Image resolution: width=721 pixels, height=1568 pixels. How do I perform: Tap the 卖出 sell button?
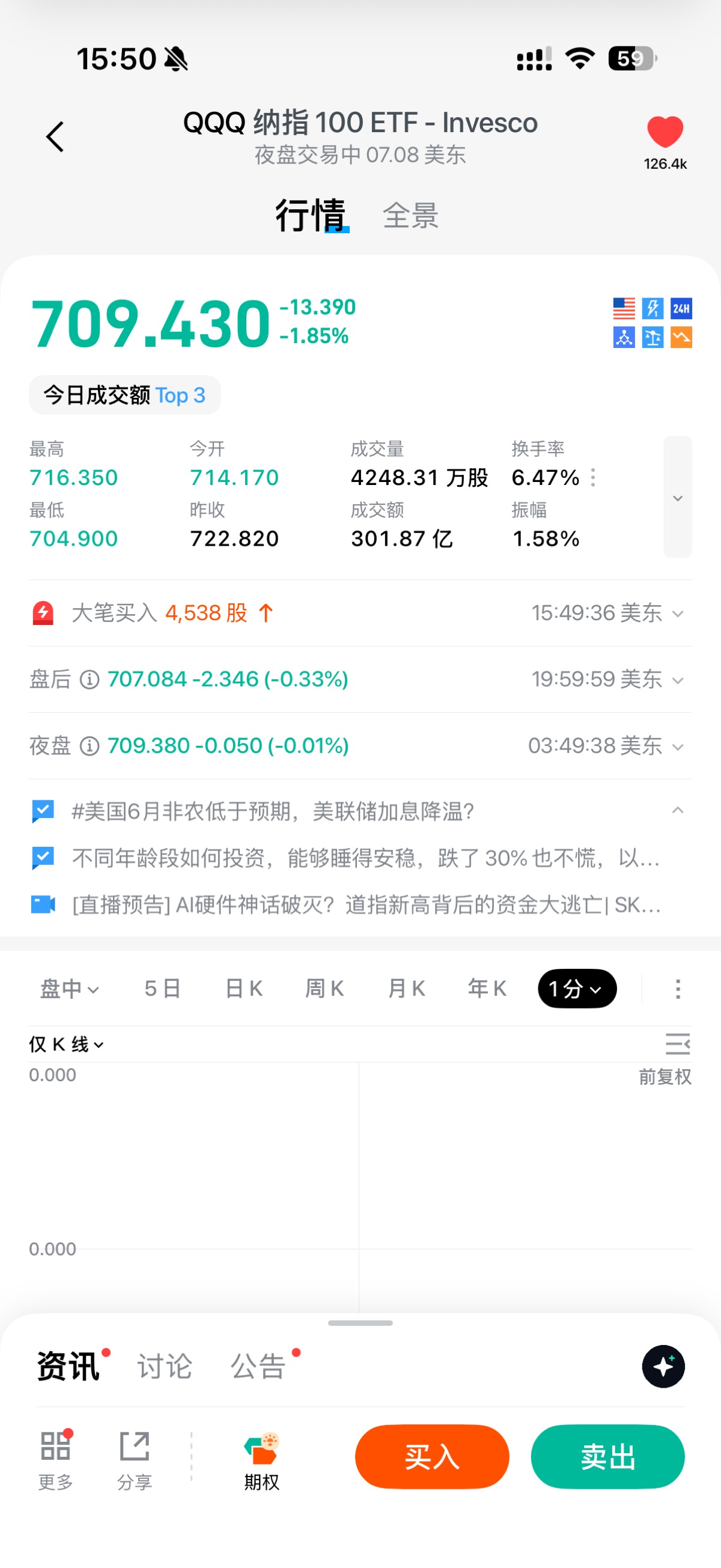tap(608, 1457)
